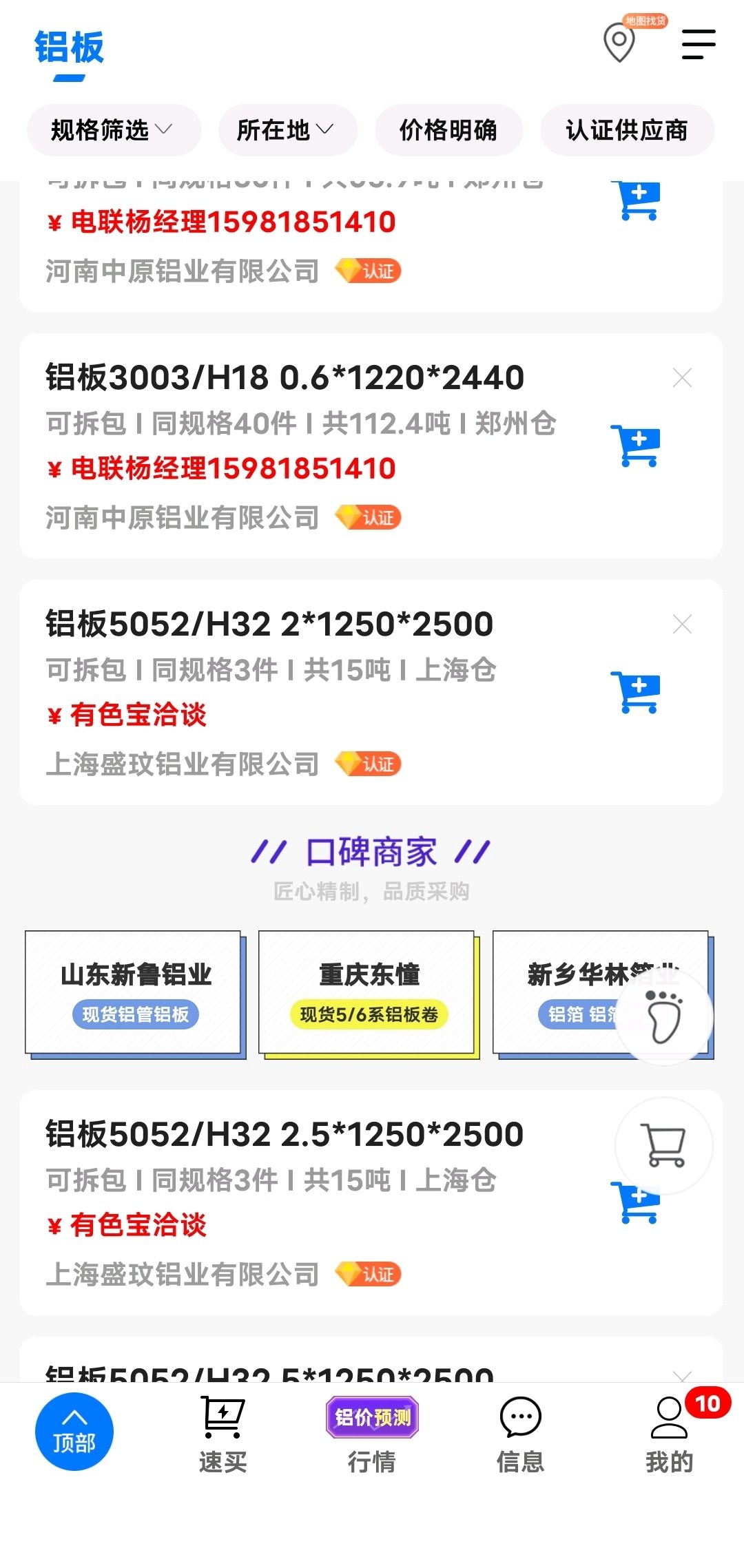Select the 认证供应商 filter chip
The width and height of the screenshot is (744, 1568).
[x=627, y=130]
